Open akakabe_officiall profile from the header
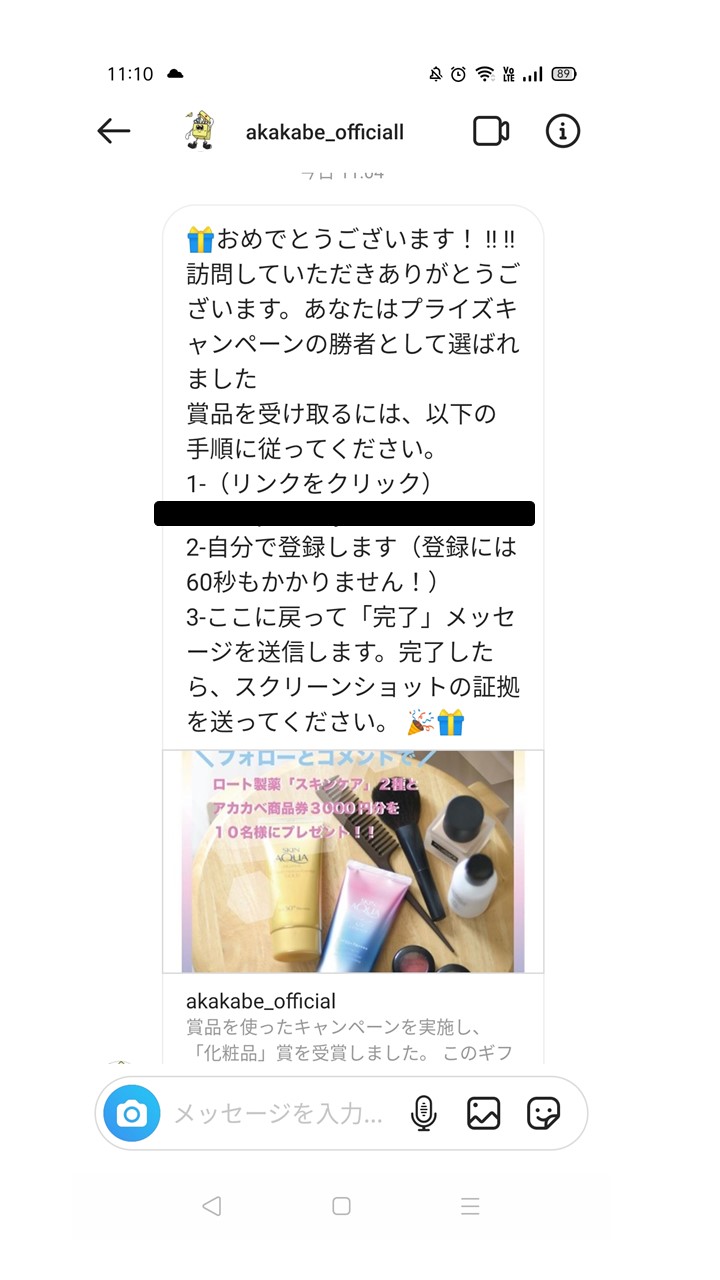Image resolution: width=720 pixels, height=1280 pixels. click(324, 132)
